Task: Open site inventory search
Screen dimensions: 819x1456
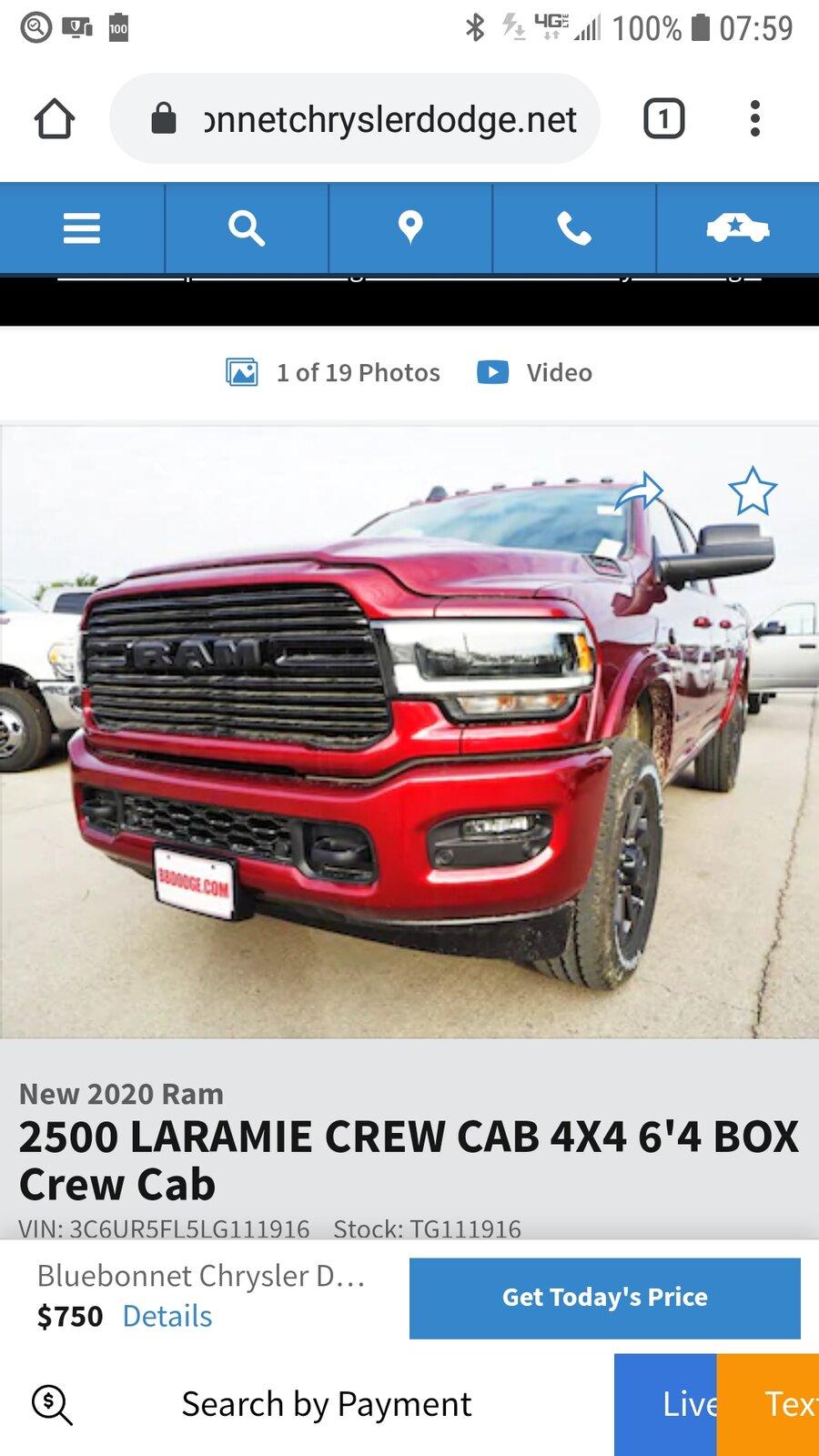Action: (x=247, y=227)
